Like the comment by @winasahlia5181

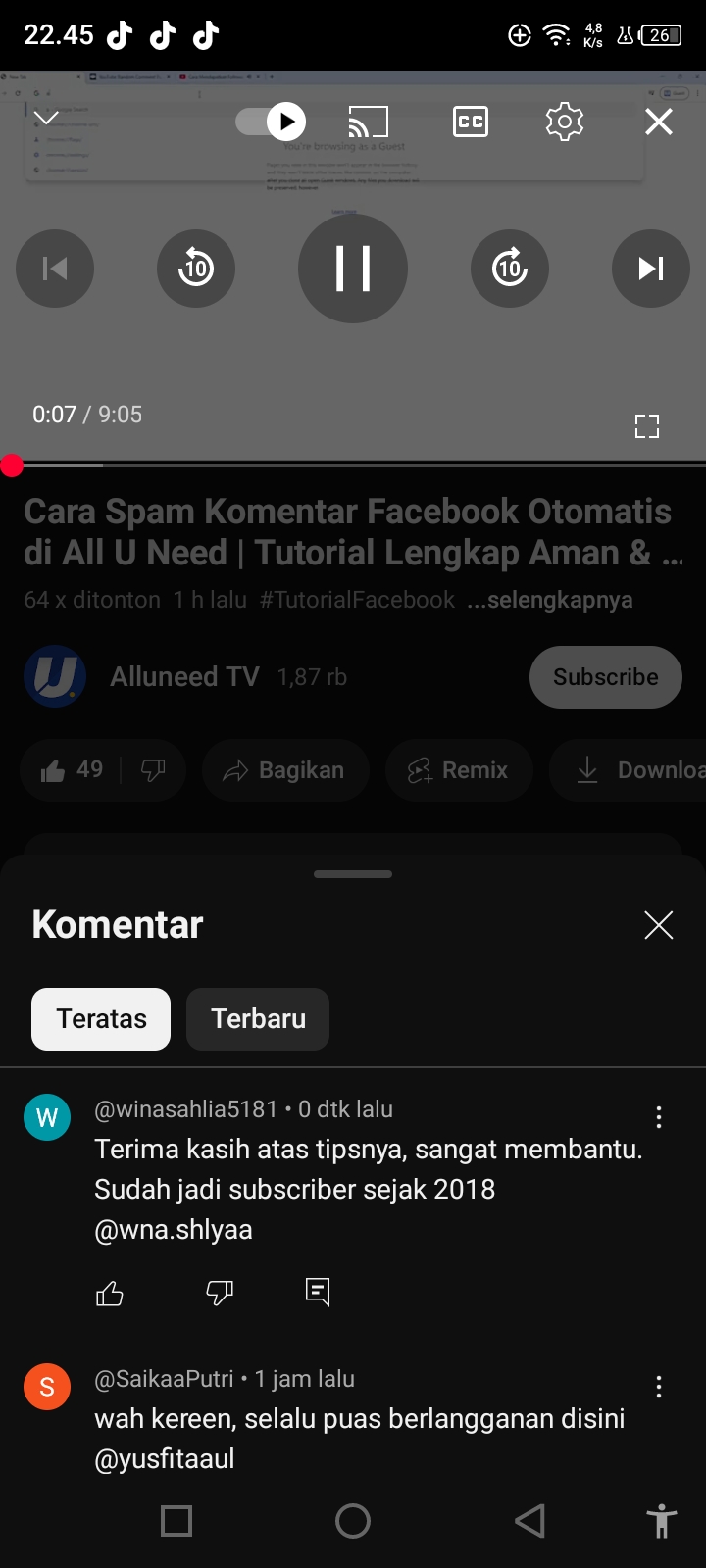[110, 1294]
